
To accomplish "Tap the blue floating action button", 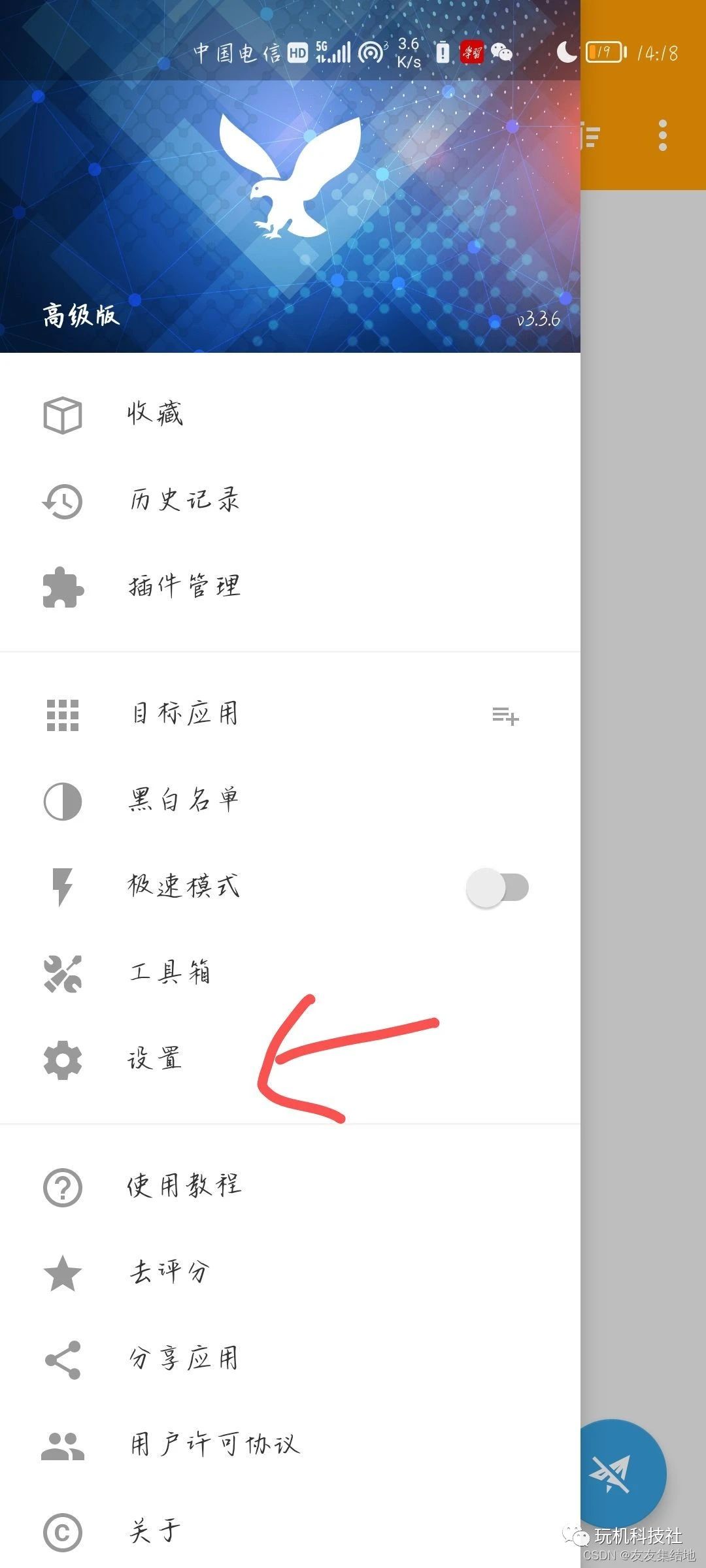I will click(623, 1474).
